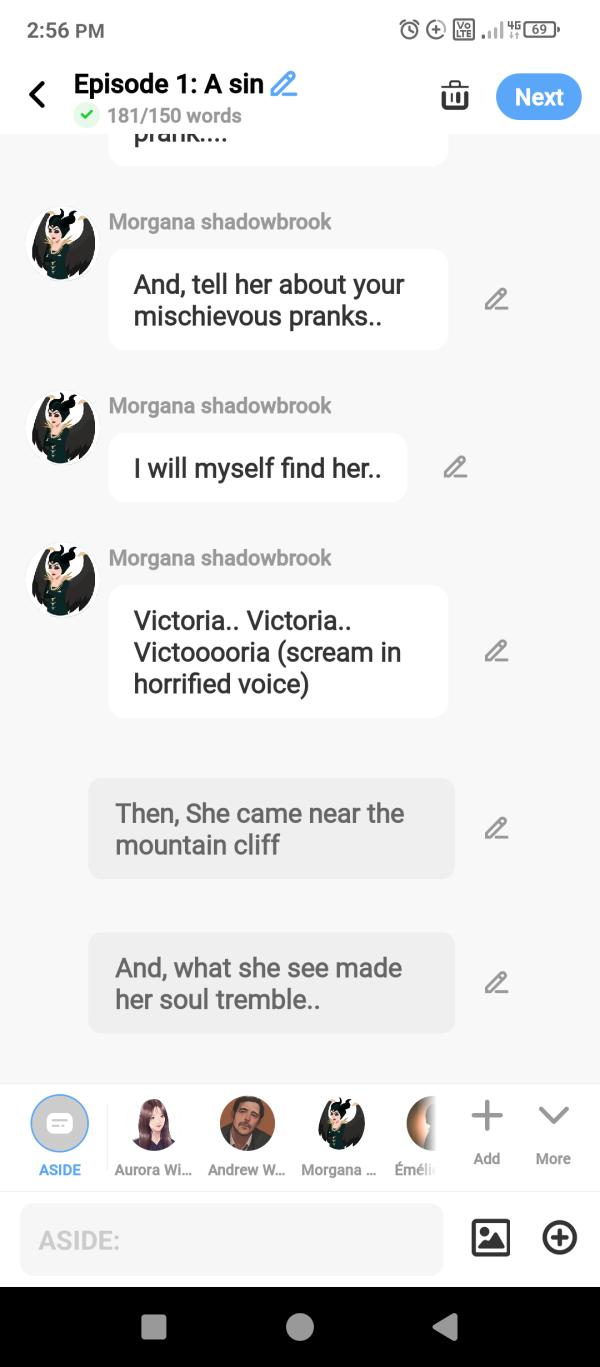Open the circled plus options
Image resolution: width=600 pixels, height=1367 pixels.
pos(559,1238)
